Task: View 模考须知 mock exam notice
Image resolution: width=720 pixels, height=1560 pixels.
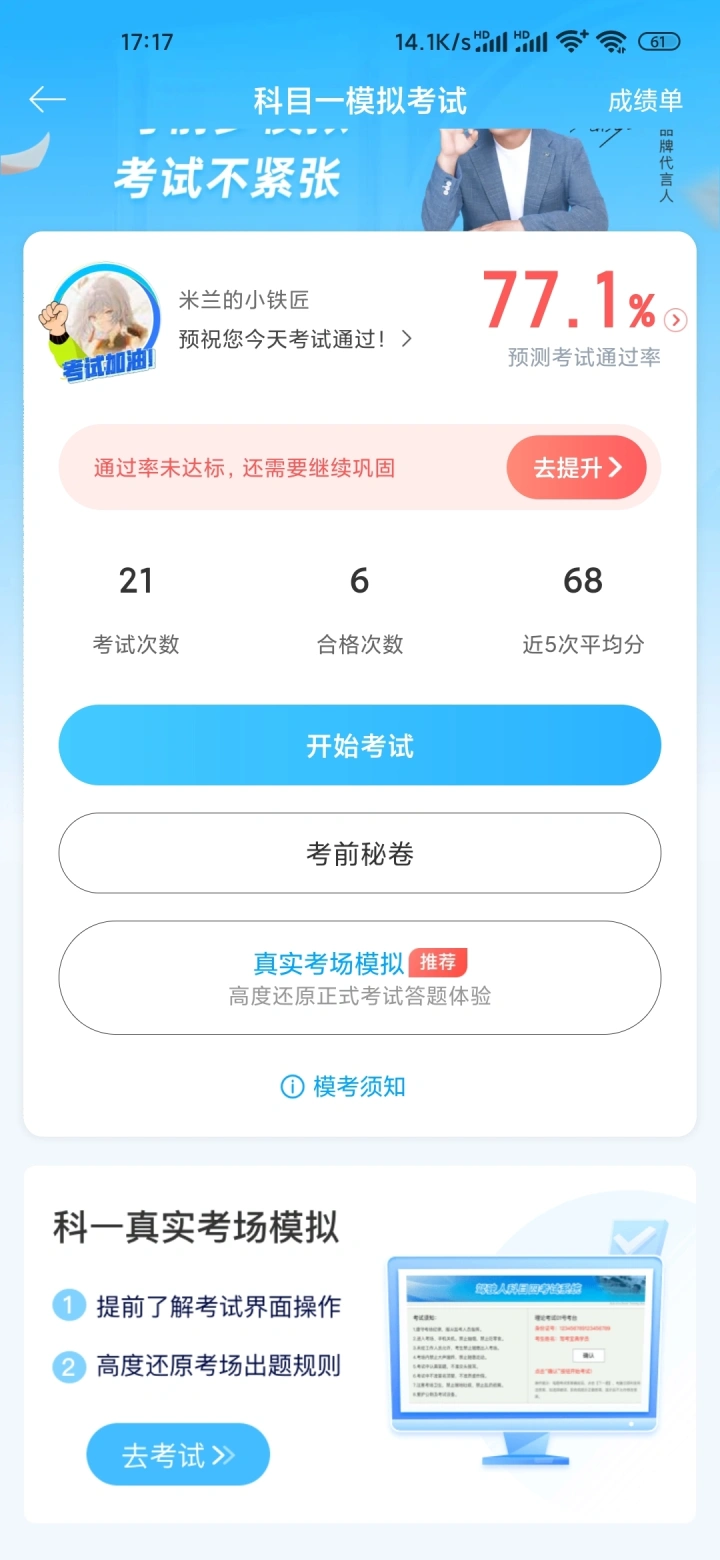Action: pos(344,1087)
